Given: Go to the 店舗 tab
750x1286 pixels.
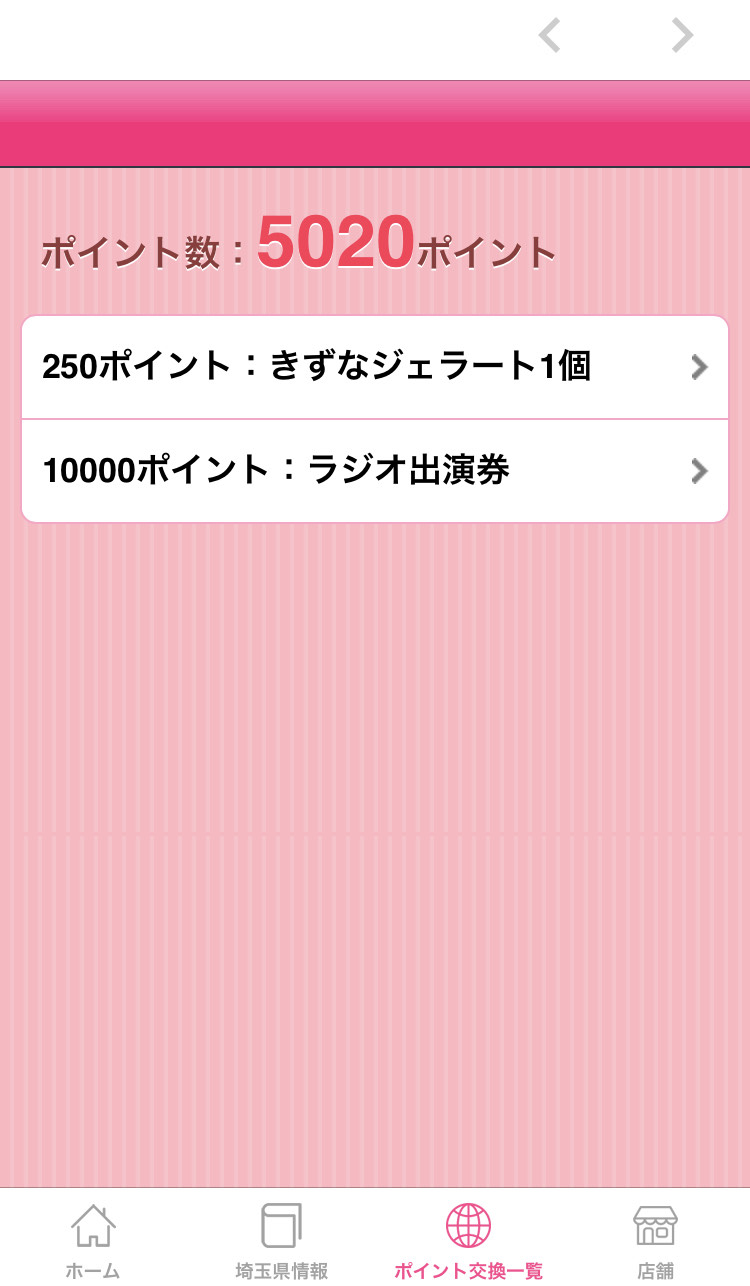Looking at the screenshot, I should click(x=656, y=1240).
